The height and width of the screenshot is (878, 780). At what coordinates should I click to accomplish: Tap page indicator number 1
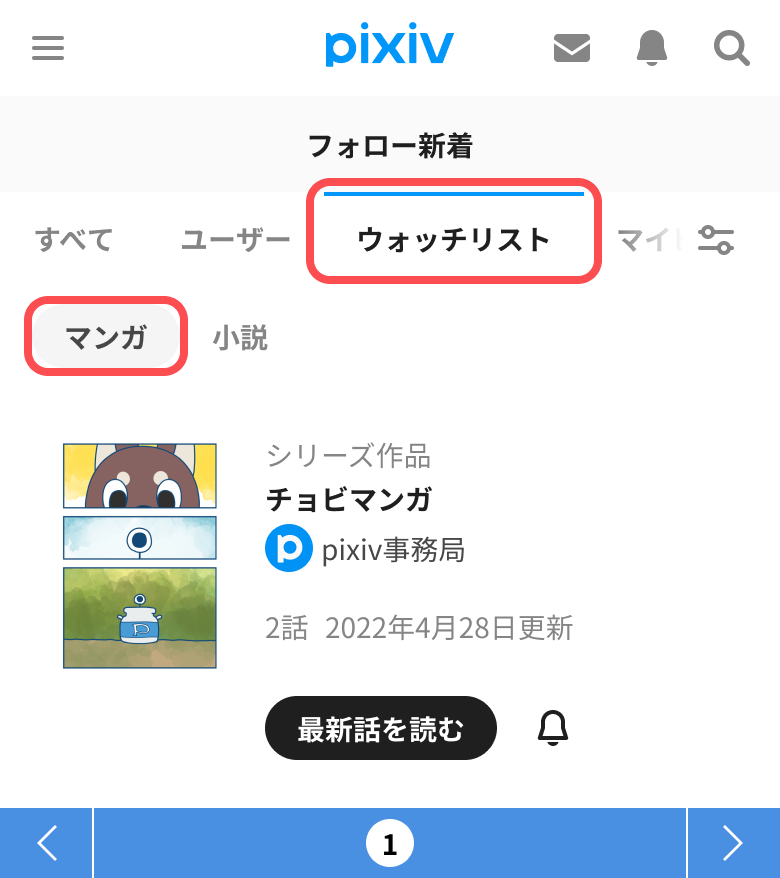[x=390, y=843]
